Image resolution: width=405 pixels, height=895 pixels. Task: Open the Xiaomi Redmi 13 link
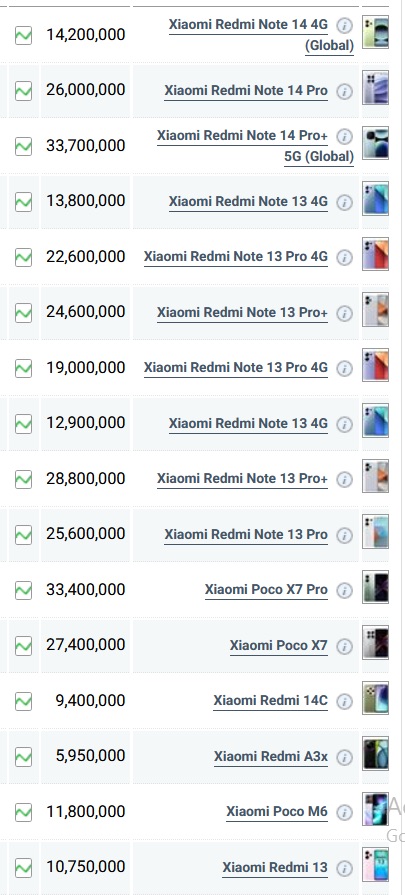click(x=275, y=868)
